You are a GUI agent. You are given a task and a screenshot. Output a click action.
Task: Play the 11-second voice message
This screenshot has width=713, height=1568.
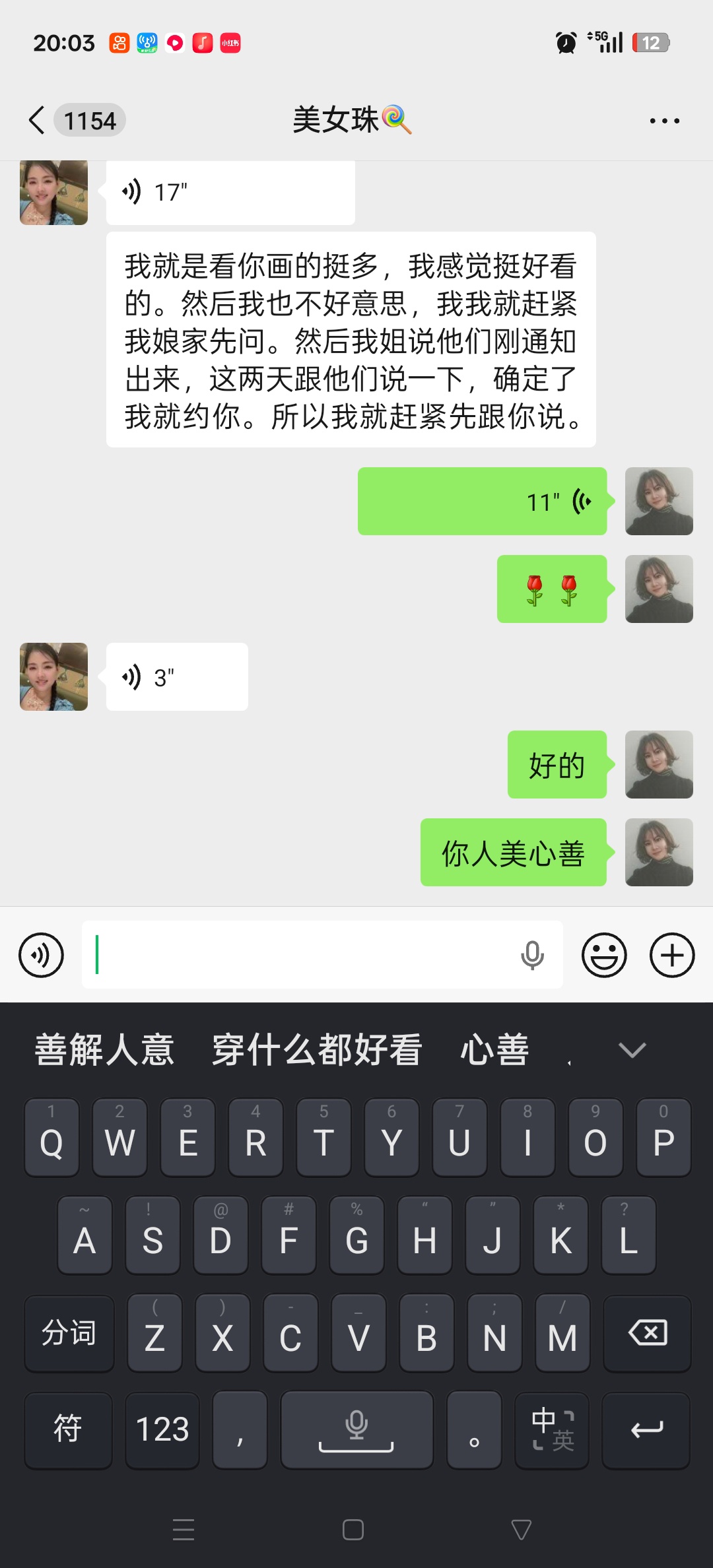click(x=482, y=502)
